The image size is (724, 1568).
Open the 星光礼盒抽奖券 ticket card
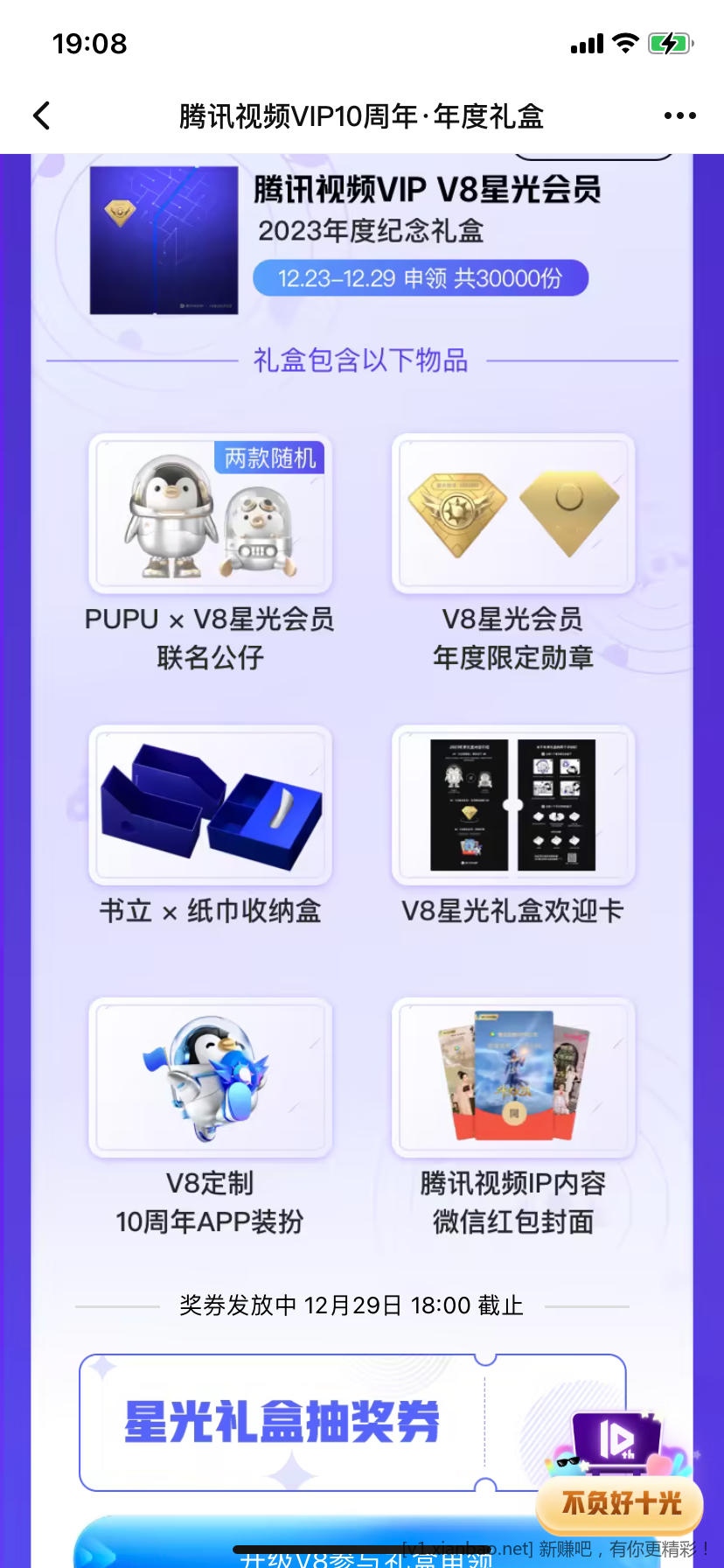click(289, 1422)
